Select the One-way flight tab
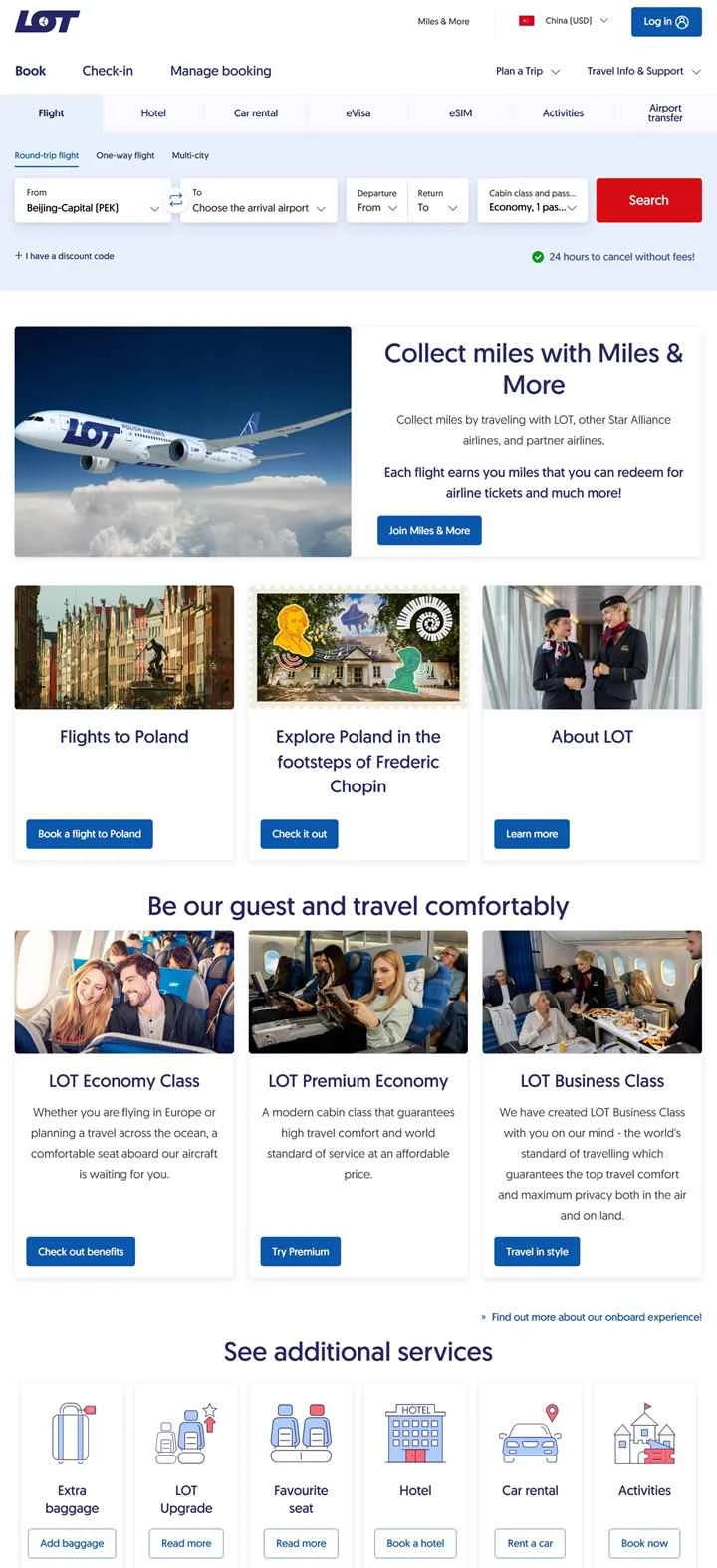 pos(123,155)
